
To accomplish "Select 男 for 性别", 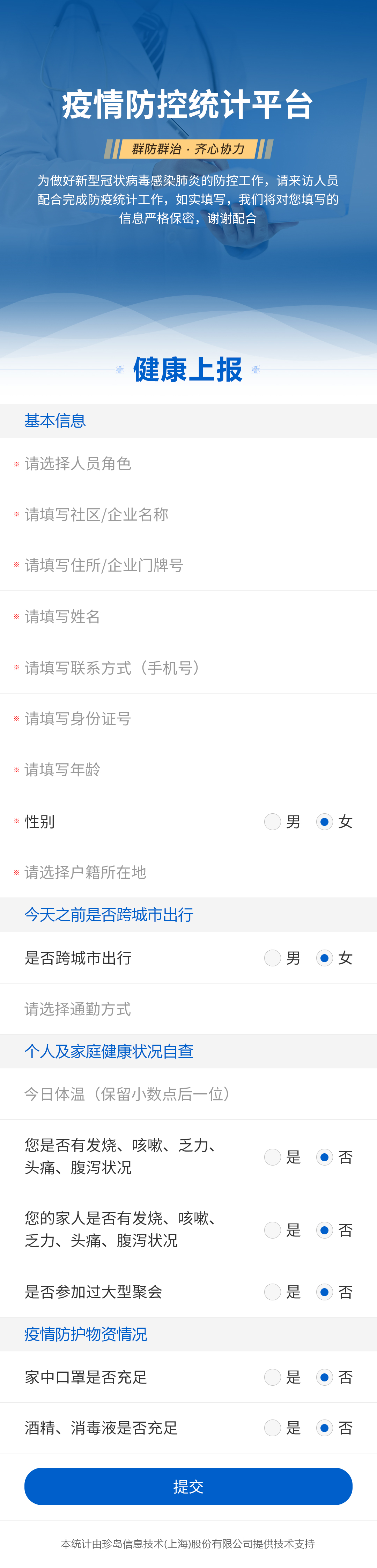I will point(273,822).
